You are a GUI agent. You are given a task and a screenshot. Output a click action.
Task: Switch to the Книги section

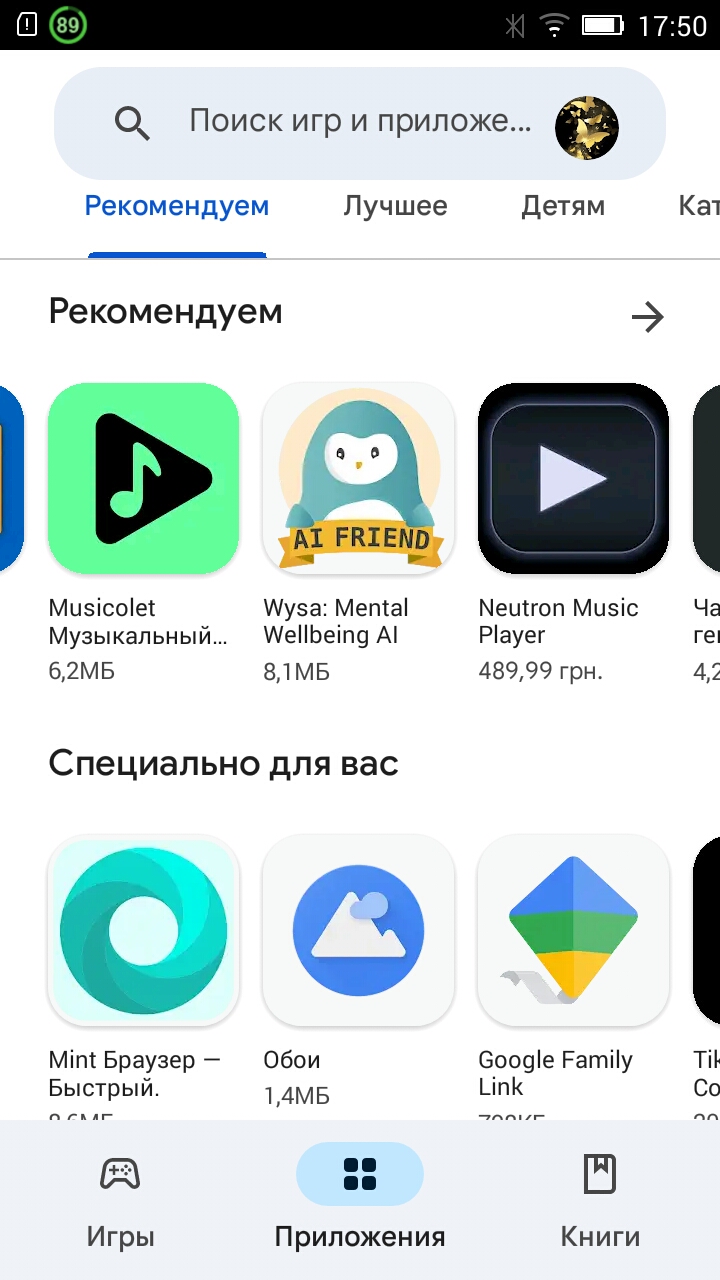coord(600,1200)
